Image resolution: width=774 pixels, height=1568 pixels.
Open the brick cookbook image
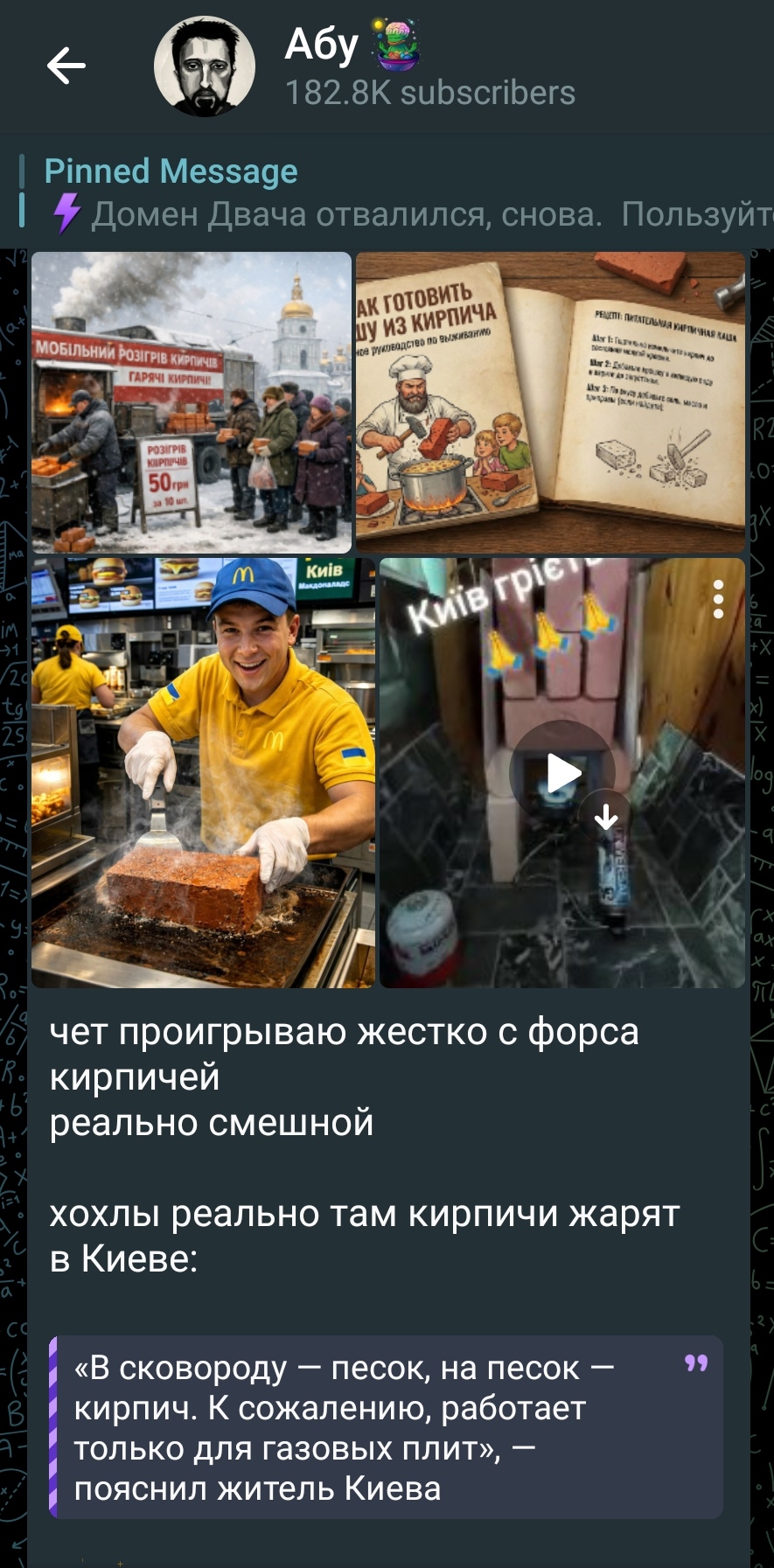point(550,402)
